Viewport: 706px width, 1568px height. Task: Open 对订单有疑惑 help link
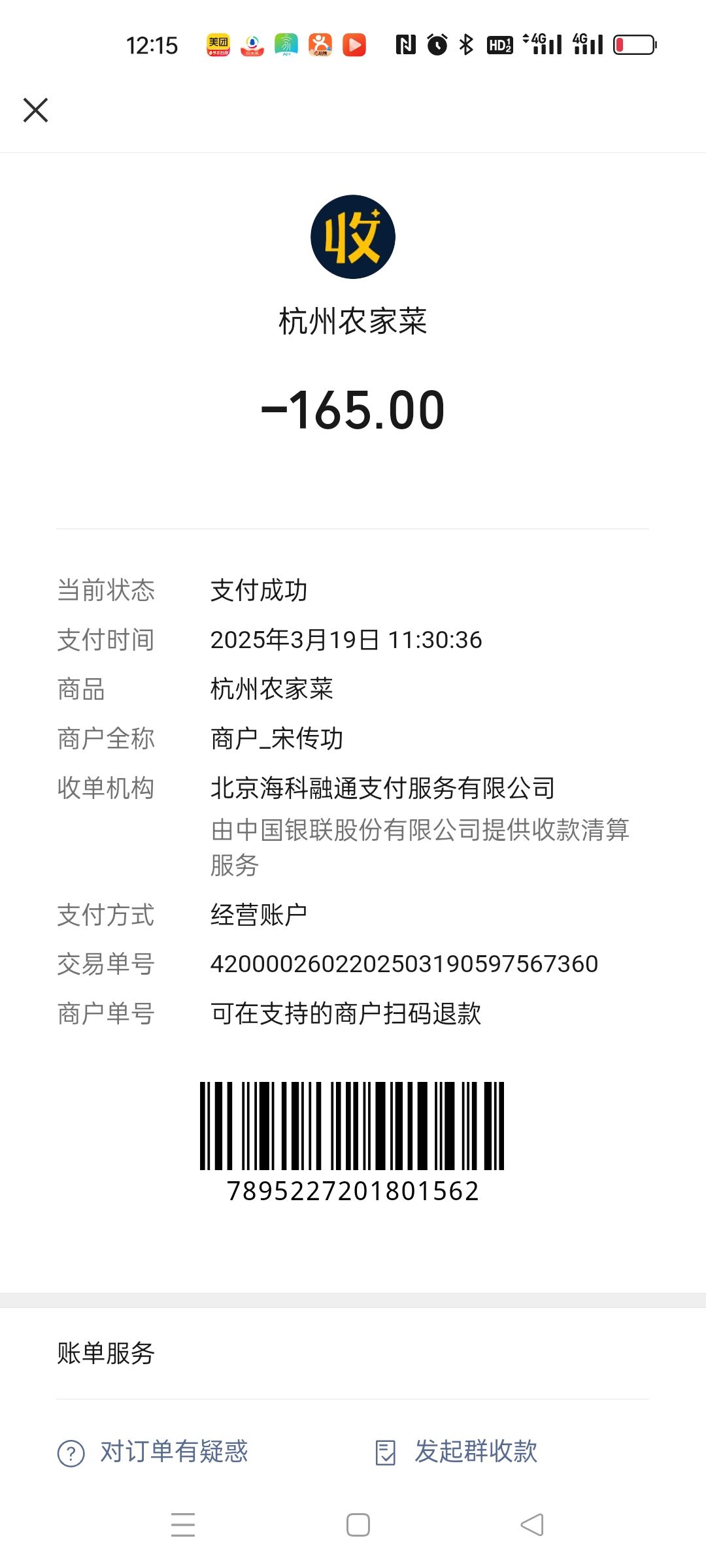click(153, 1452)
